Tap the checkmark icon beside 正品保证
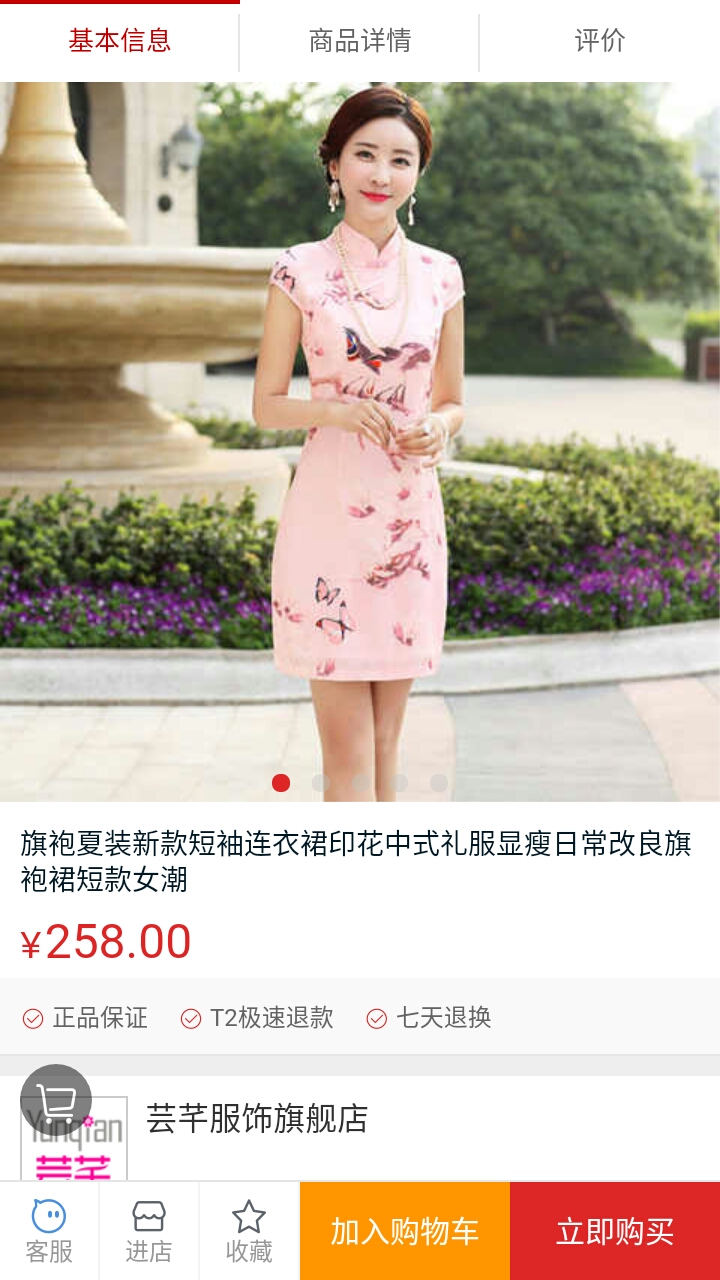Viewport: 720px width, 1280px height. tap(31, 1019)
